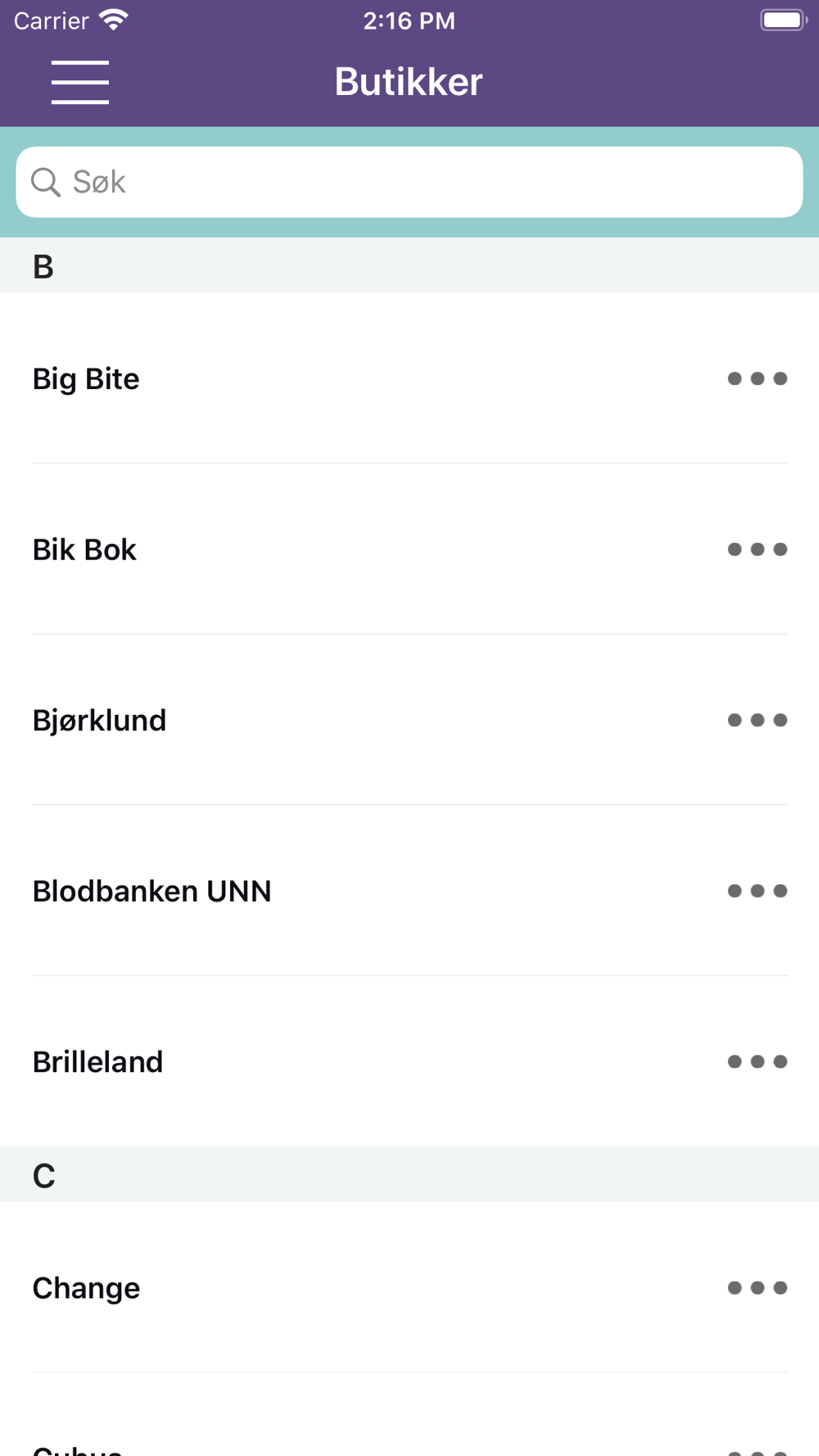Screen dimensions: 819x1456
Task: Open the Big Bite store row
Action: tap(409, 378)
